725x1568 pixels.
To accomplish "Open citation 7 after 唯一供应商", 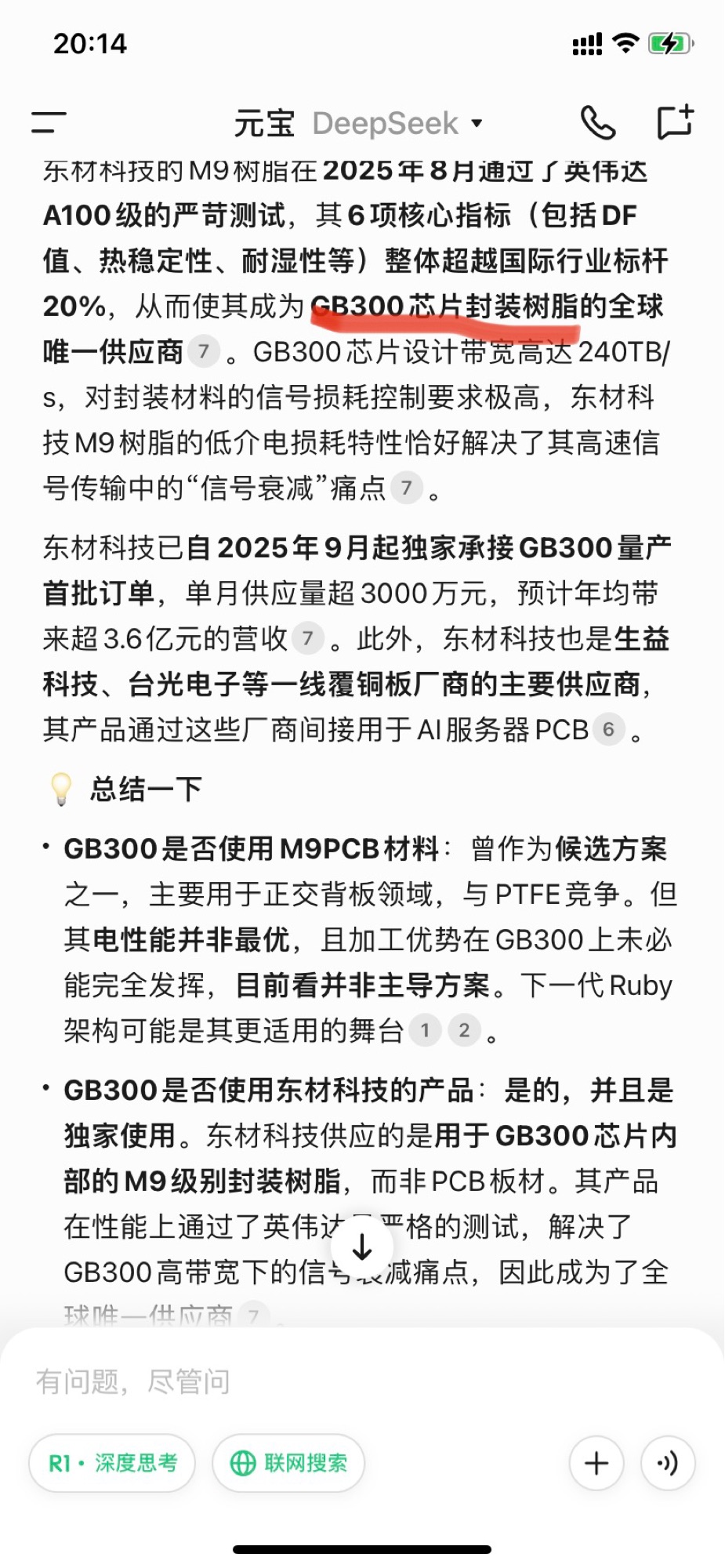I will [x=204, y=351].
